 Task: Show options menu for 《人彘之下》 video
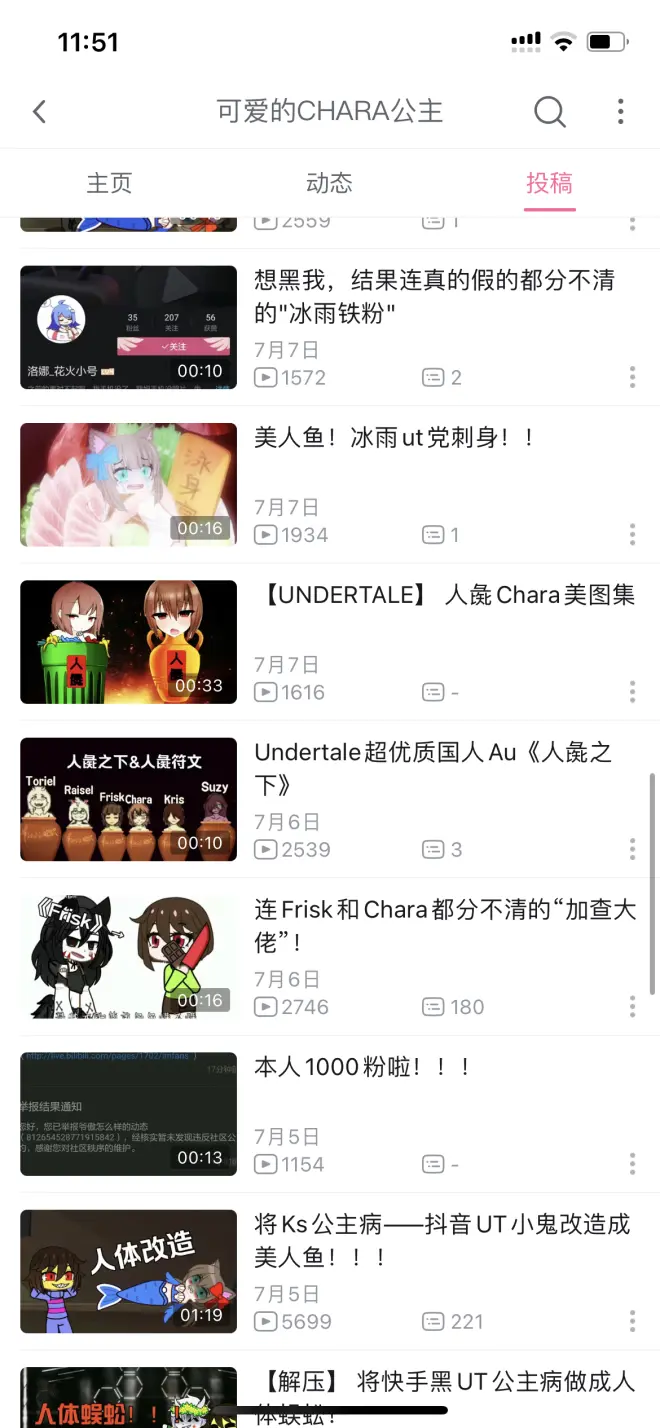(x=632, y=849)
